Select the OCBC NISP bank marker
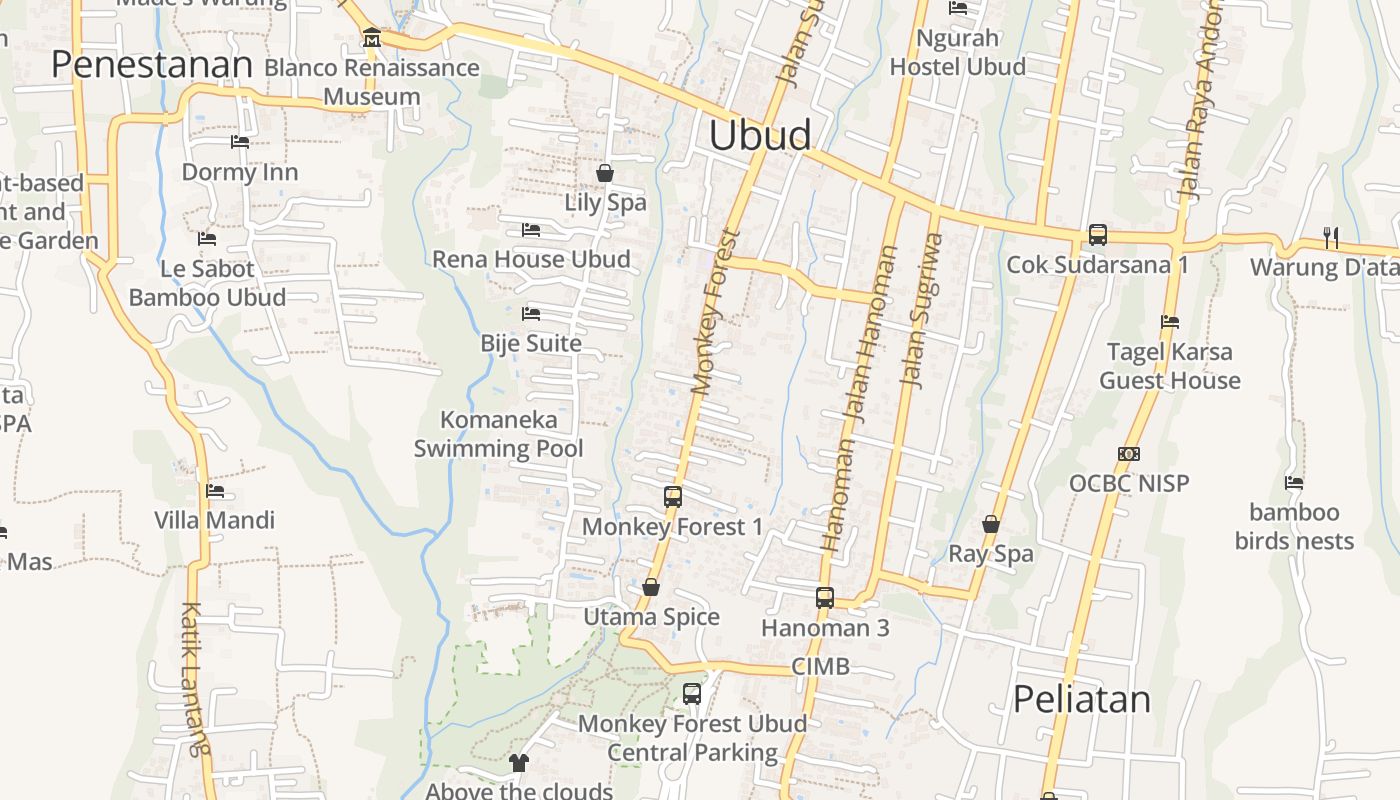This screenshot has width=1400, height=800. tap(1129, 454)
